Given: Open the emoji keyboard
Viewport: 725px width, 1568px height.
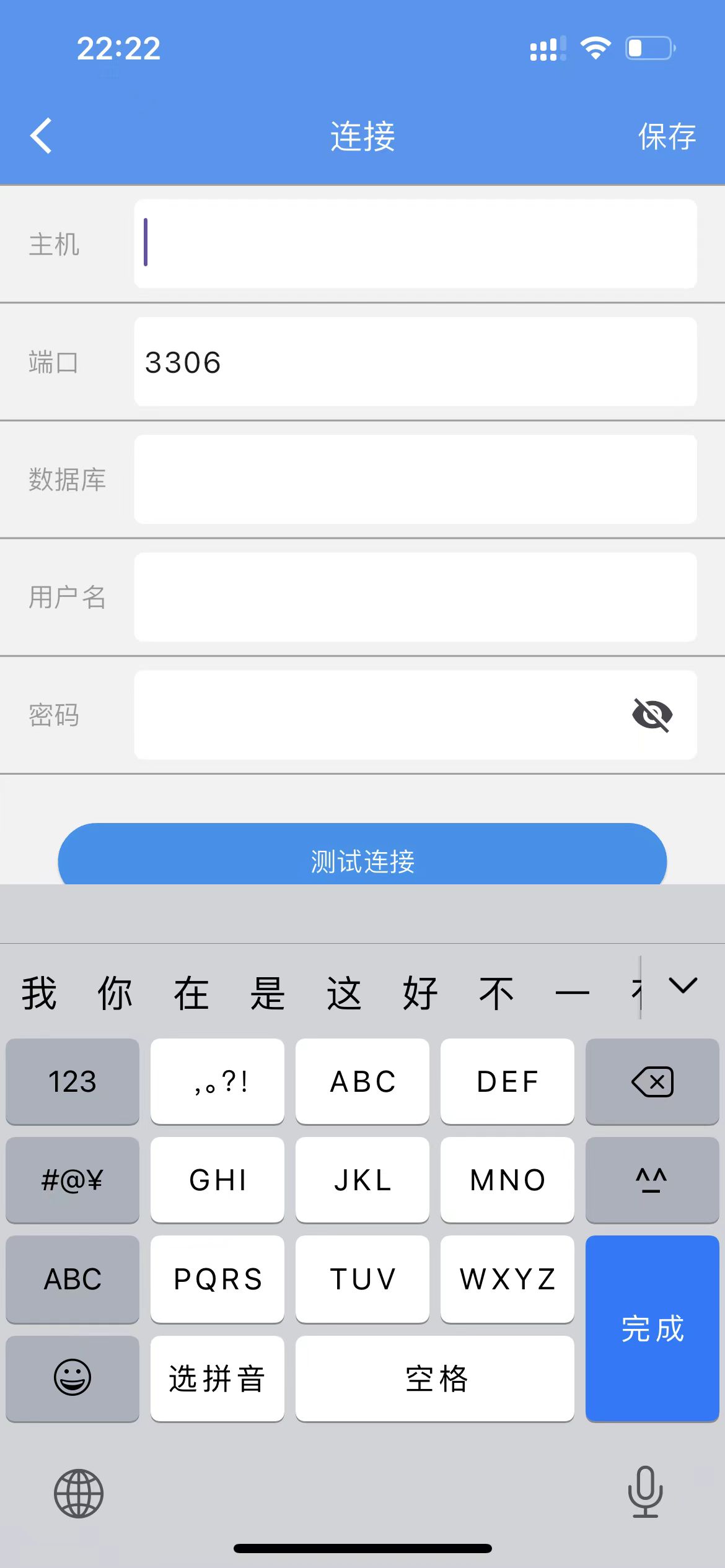Looking at the screenshot, I should coord(72,1378).
